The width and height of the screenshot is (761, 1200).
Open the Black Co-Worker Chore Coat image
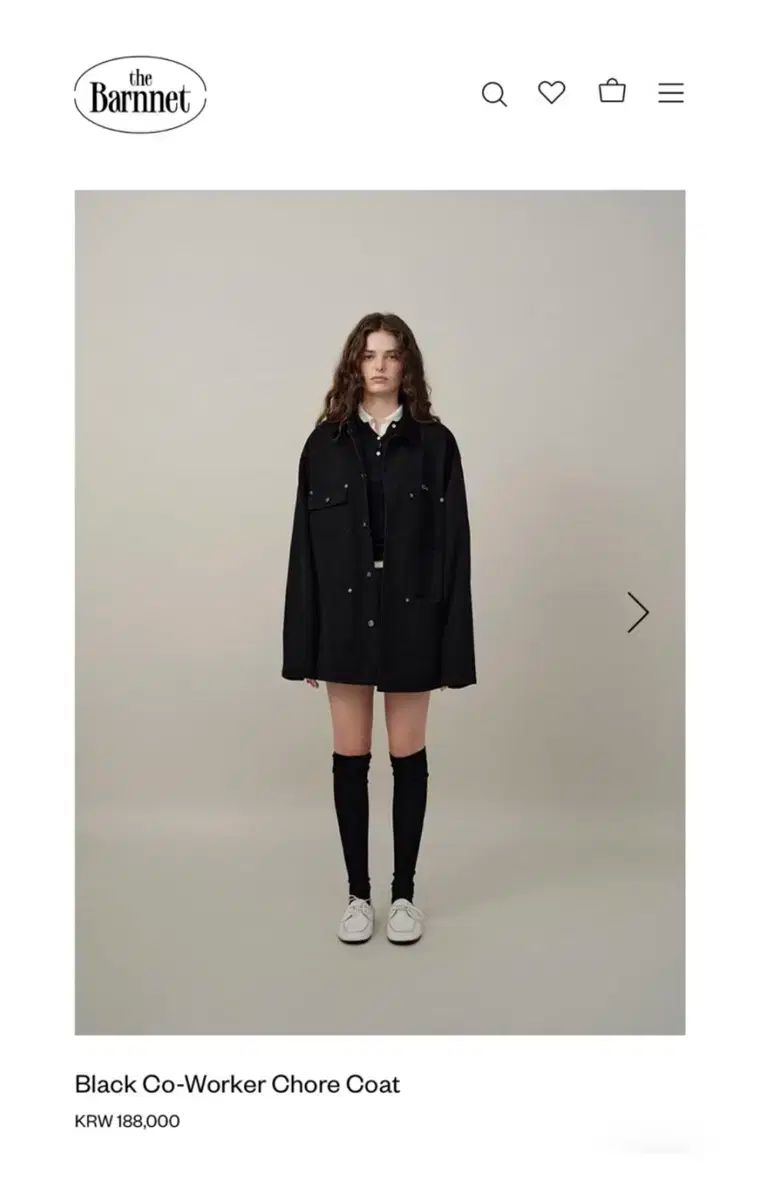click(x=380, y=612)
